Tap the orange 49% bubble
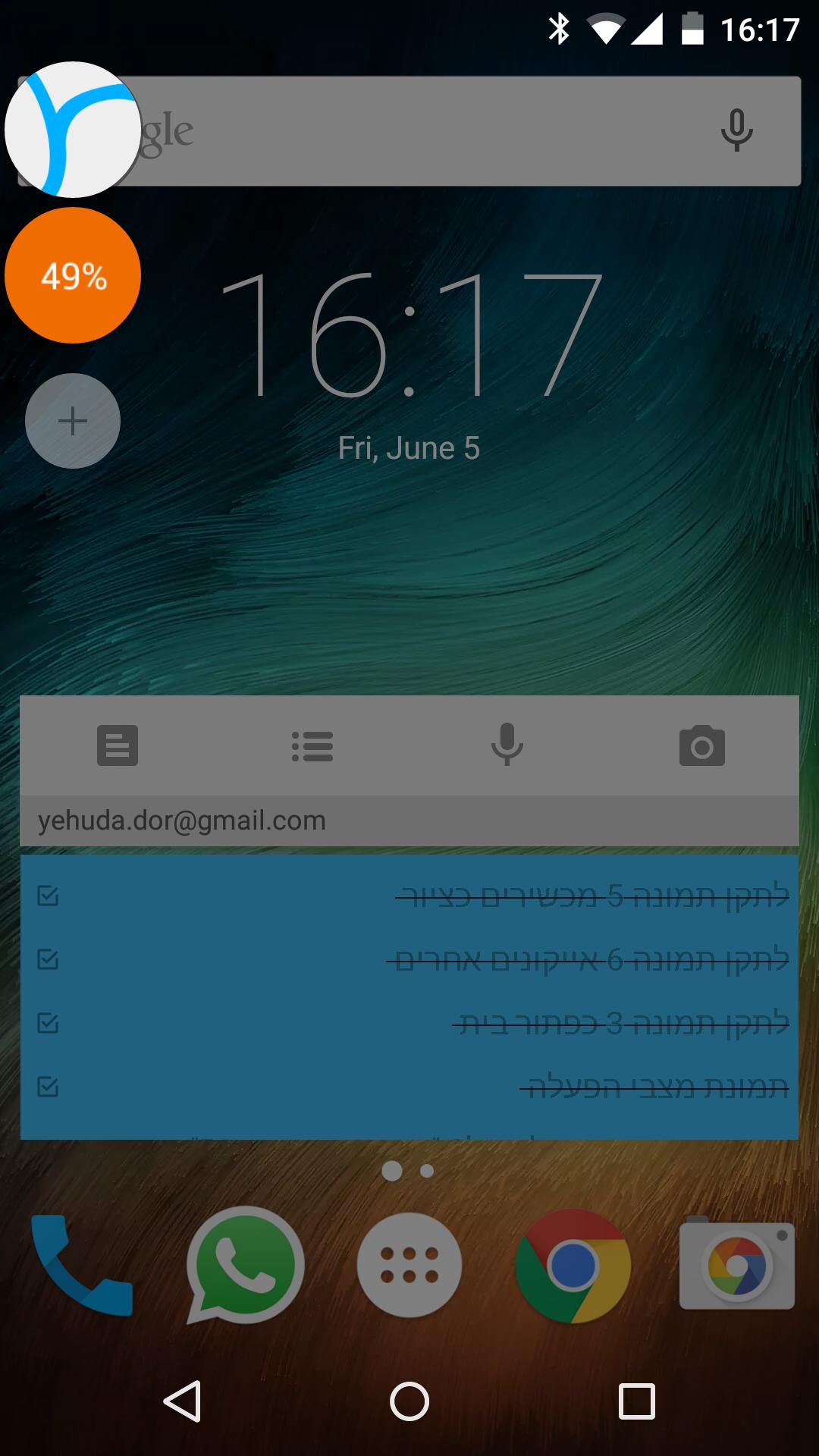This screenshot has height=1456, width=819. (x=73, y=275)
